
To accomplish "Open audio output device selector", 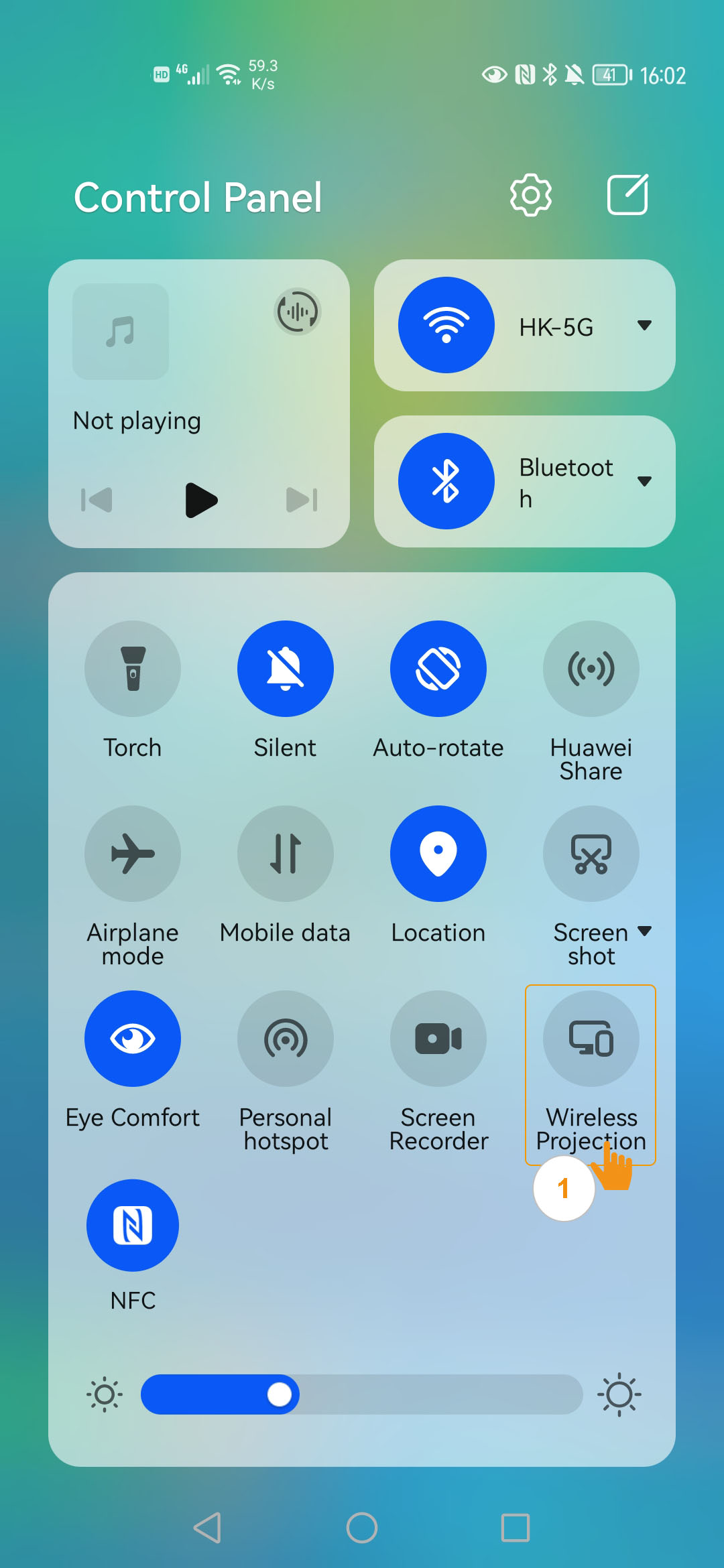I will 298,312.
